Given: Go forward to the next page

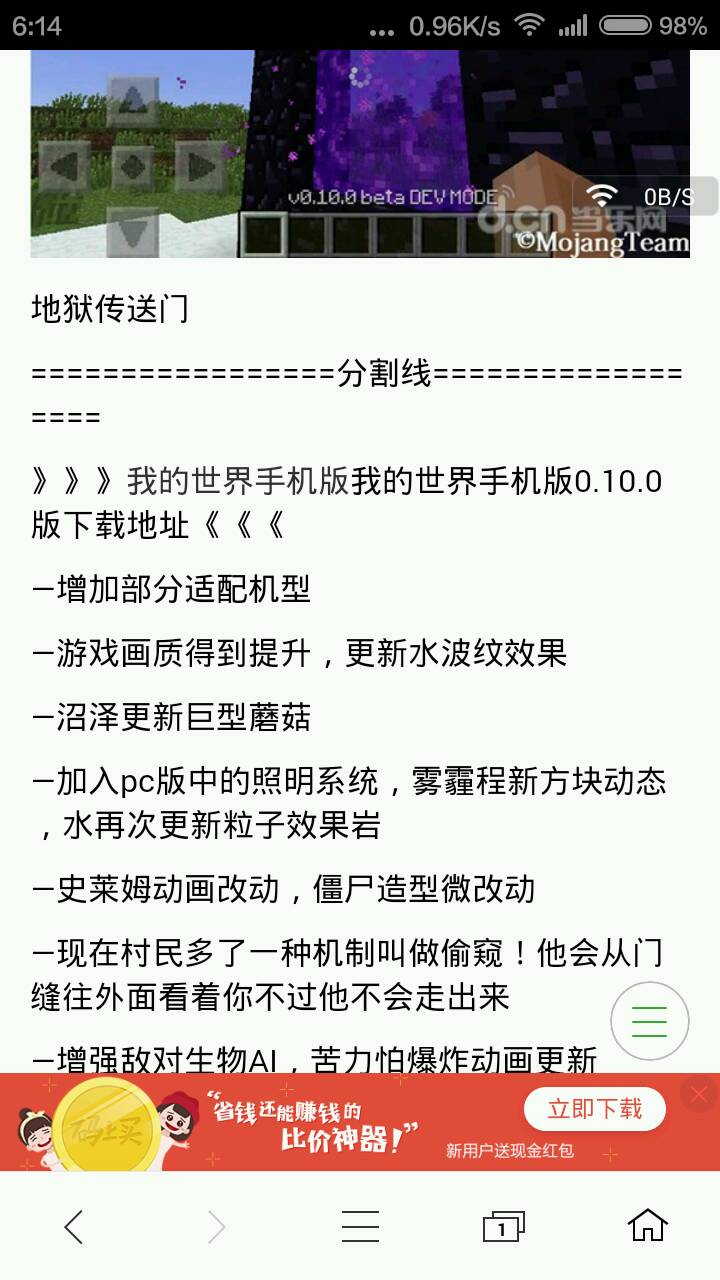Looking at the screenshot, I should [x=216, y=1226].
